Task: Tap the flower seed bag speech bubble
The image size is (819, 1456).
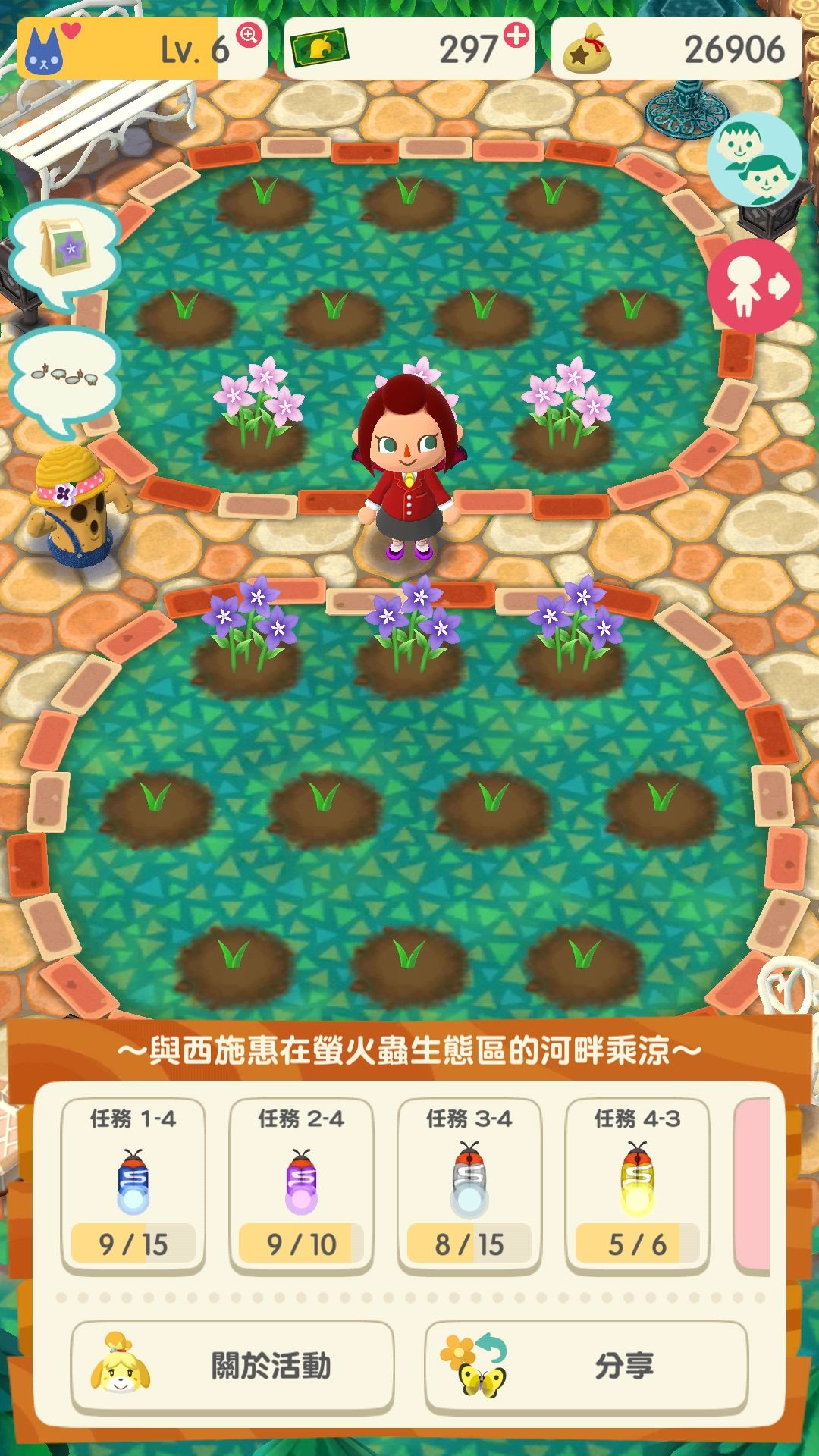Action: pyautogui.click(x=64, y=250)
